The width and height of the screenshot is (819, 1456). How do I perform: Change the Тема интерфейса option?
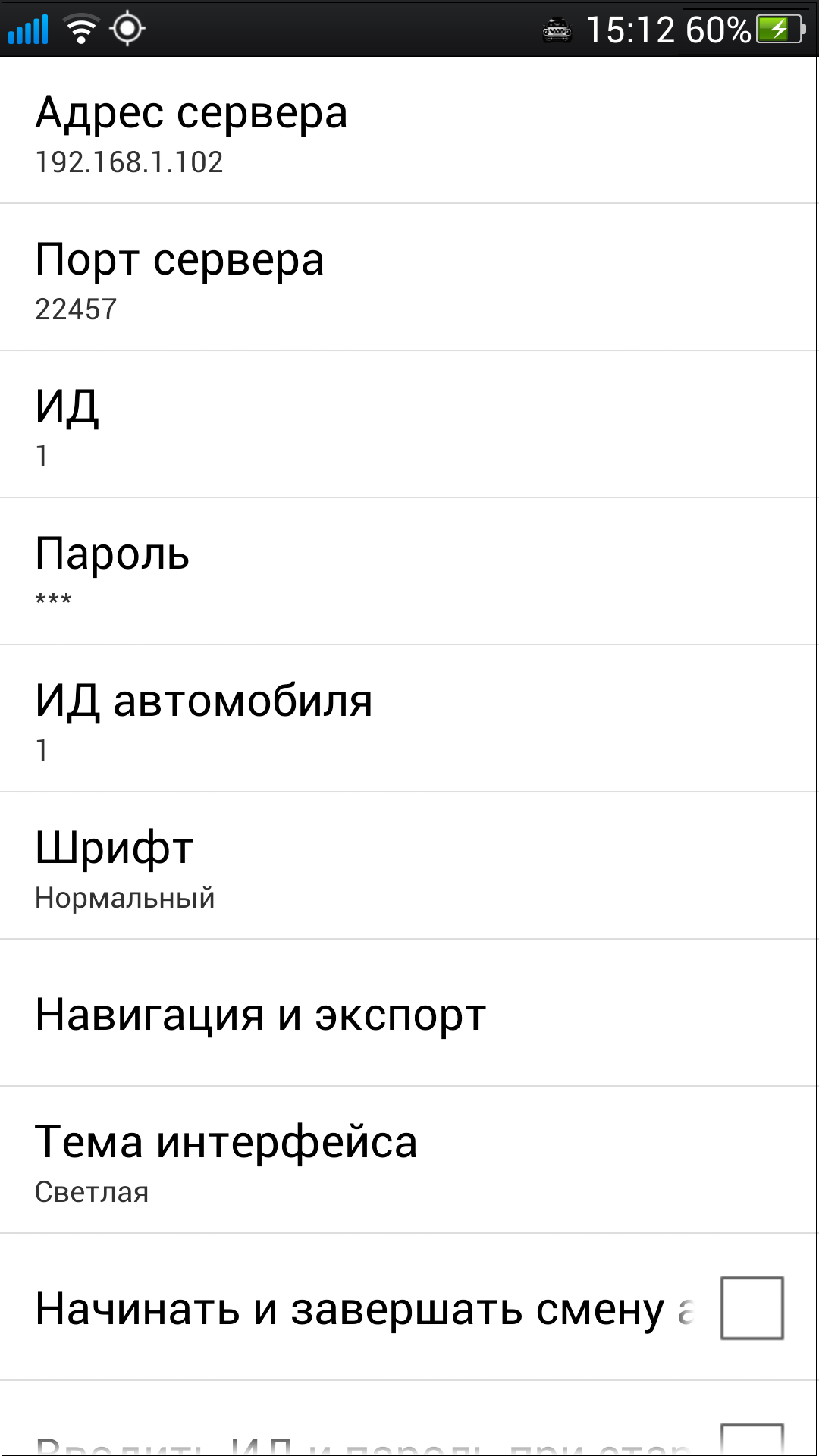click(x=409, y=1159)
